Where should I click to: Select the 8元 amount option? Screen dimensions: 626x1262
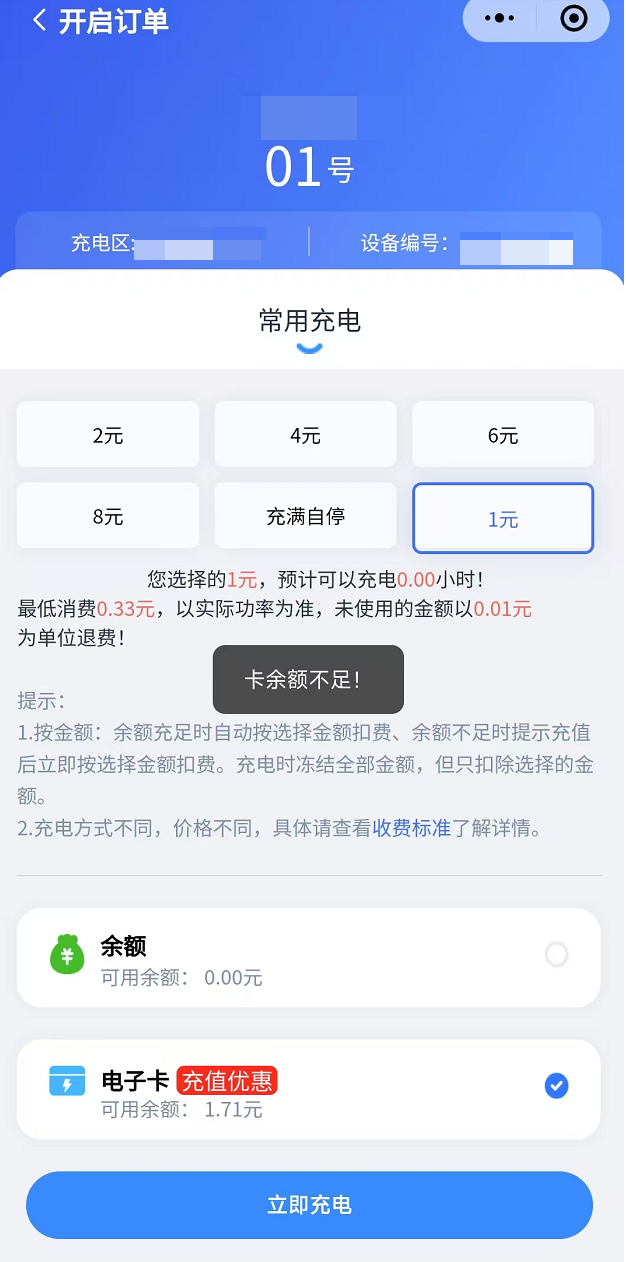(x=108, y=517)
